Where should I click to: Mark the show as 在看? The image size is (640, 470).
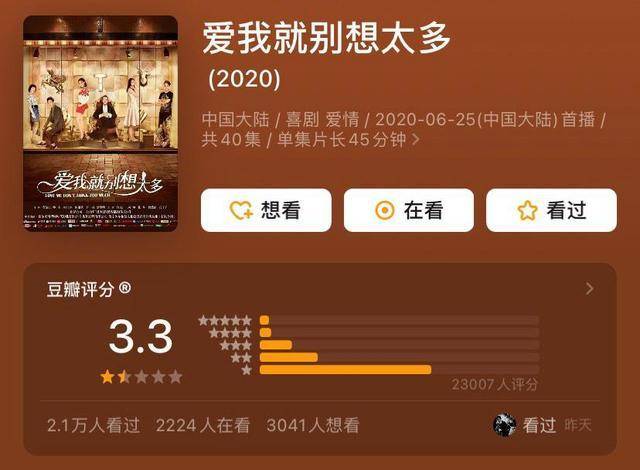pos(409,210)
